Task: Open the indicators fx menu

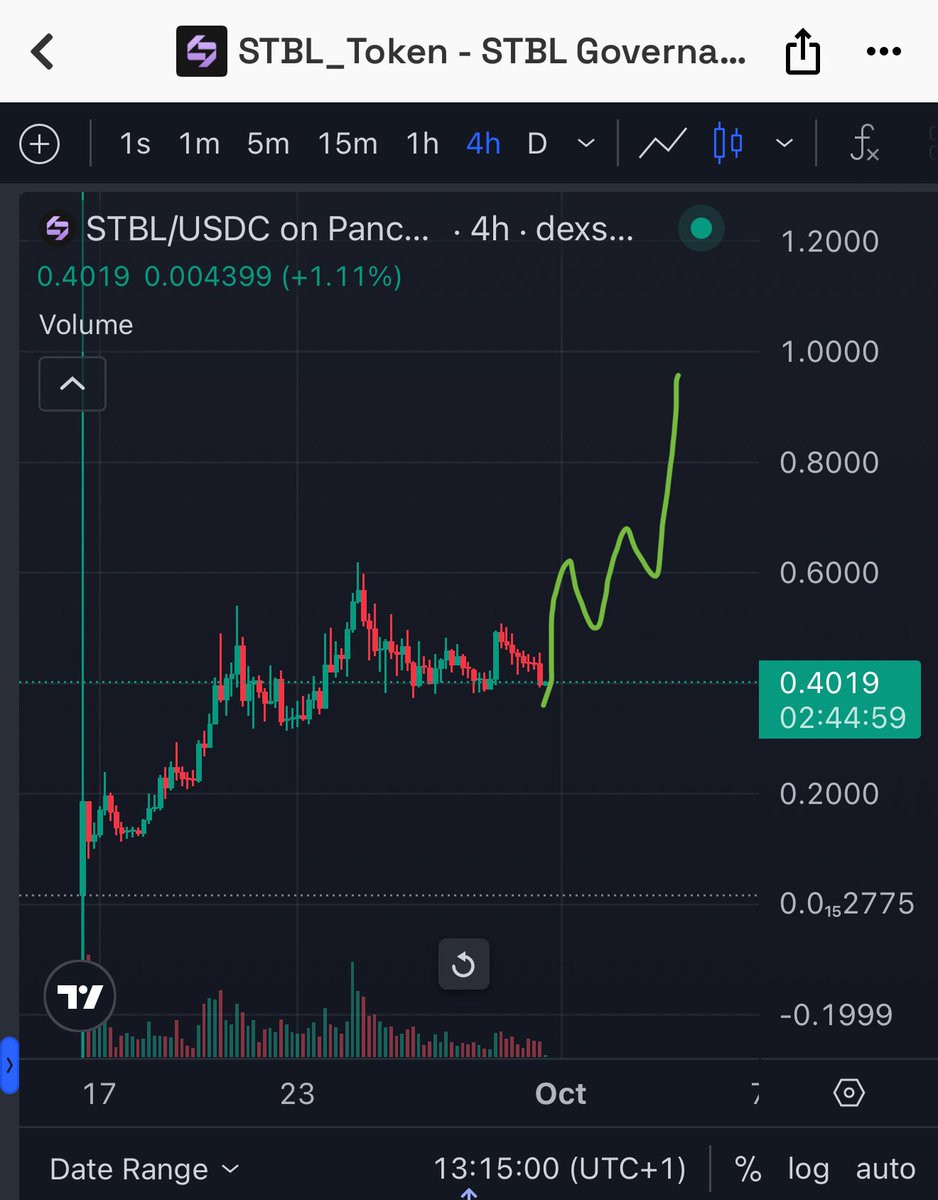Action: pos(864,144)
